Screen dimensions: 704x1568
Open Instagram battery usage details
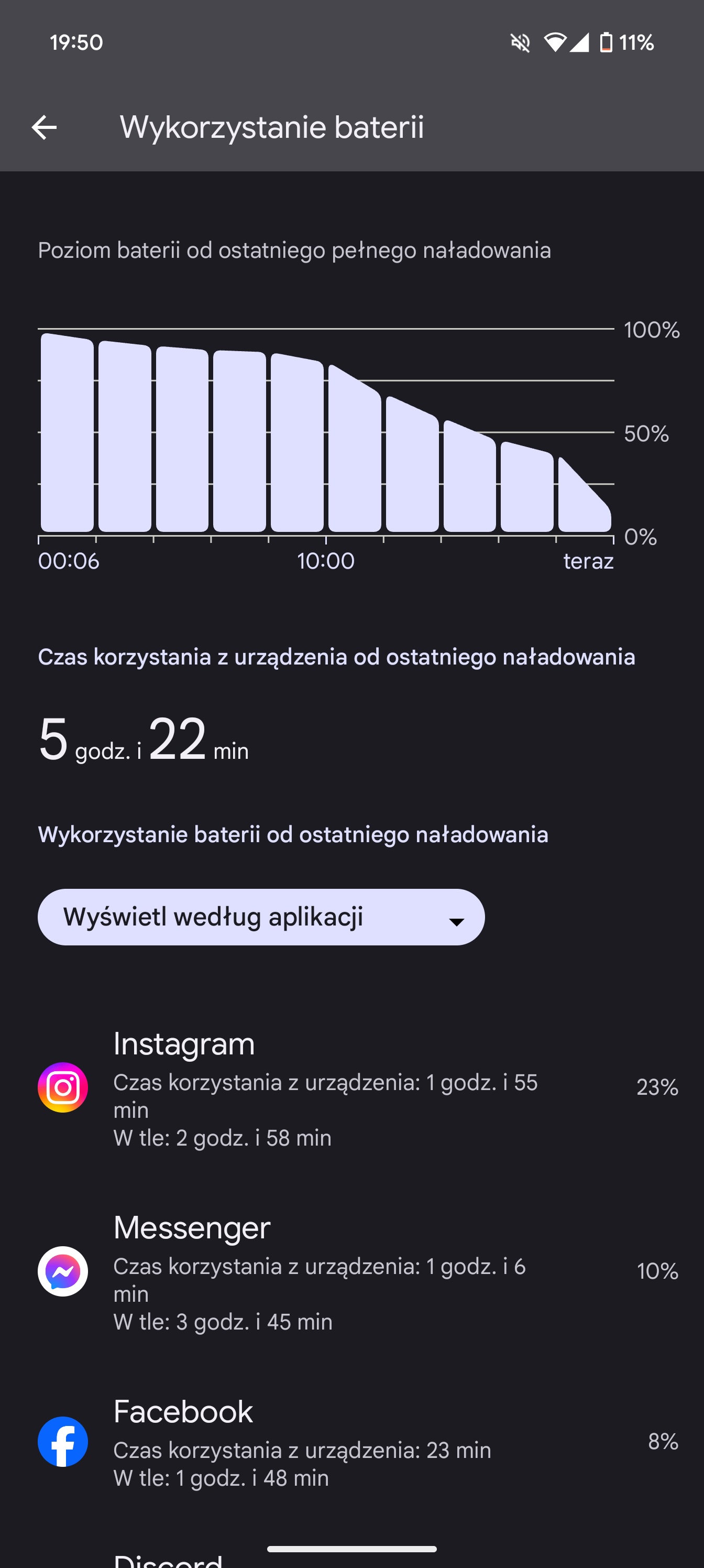point(351,1088)
